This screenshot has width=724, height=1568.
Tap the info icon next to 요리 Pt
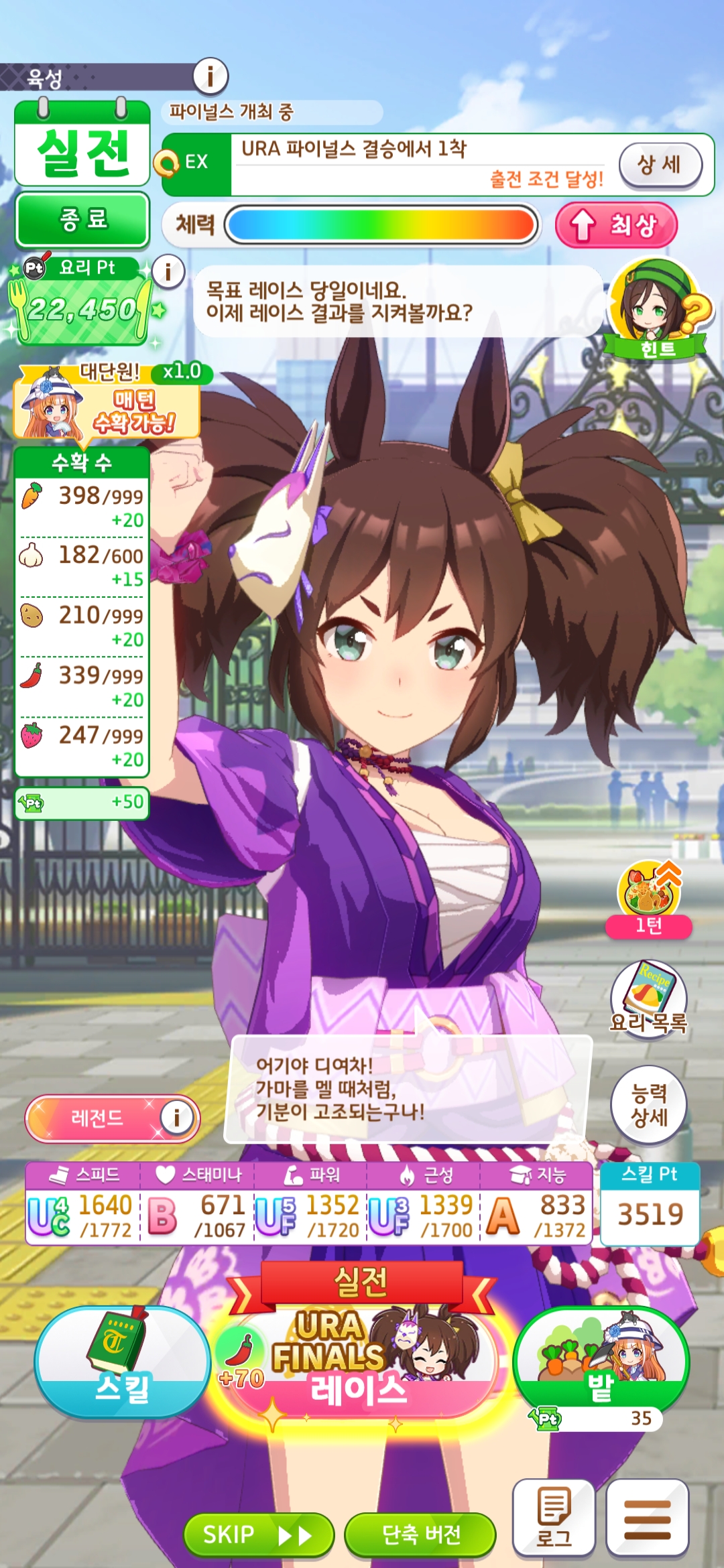168,271
